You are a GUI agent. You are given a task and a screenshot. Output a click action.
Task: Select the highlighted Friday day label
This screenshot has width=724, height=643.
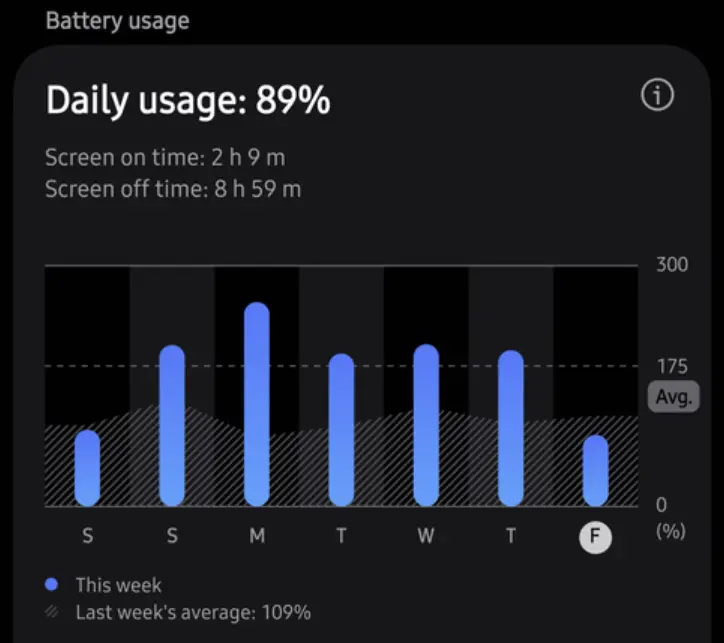pyautogui.click(x=595, y=537)
